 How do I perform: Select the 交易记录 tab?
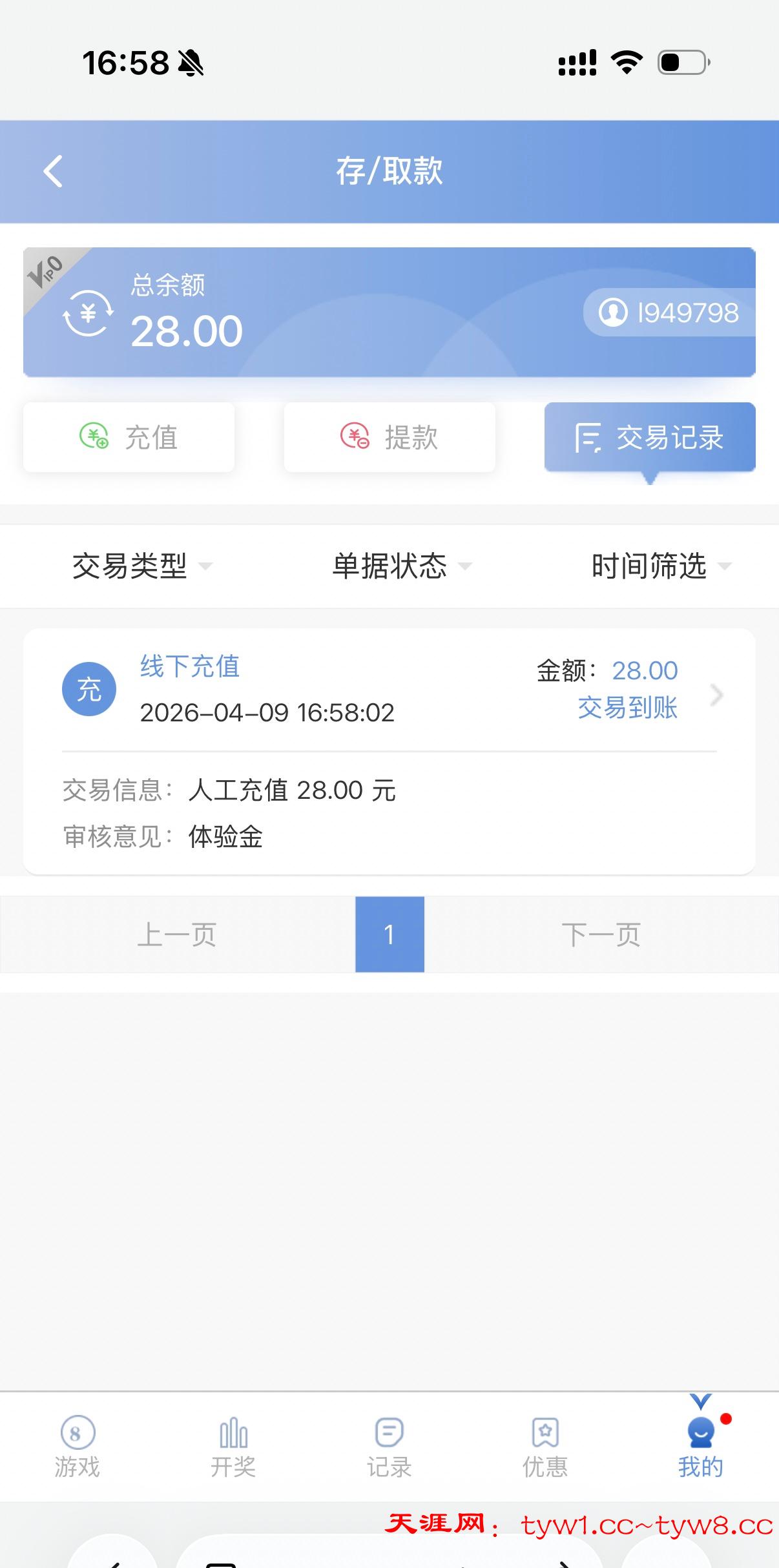(x=650, y=437)
